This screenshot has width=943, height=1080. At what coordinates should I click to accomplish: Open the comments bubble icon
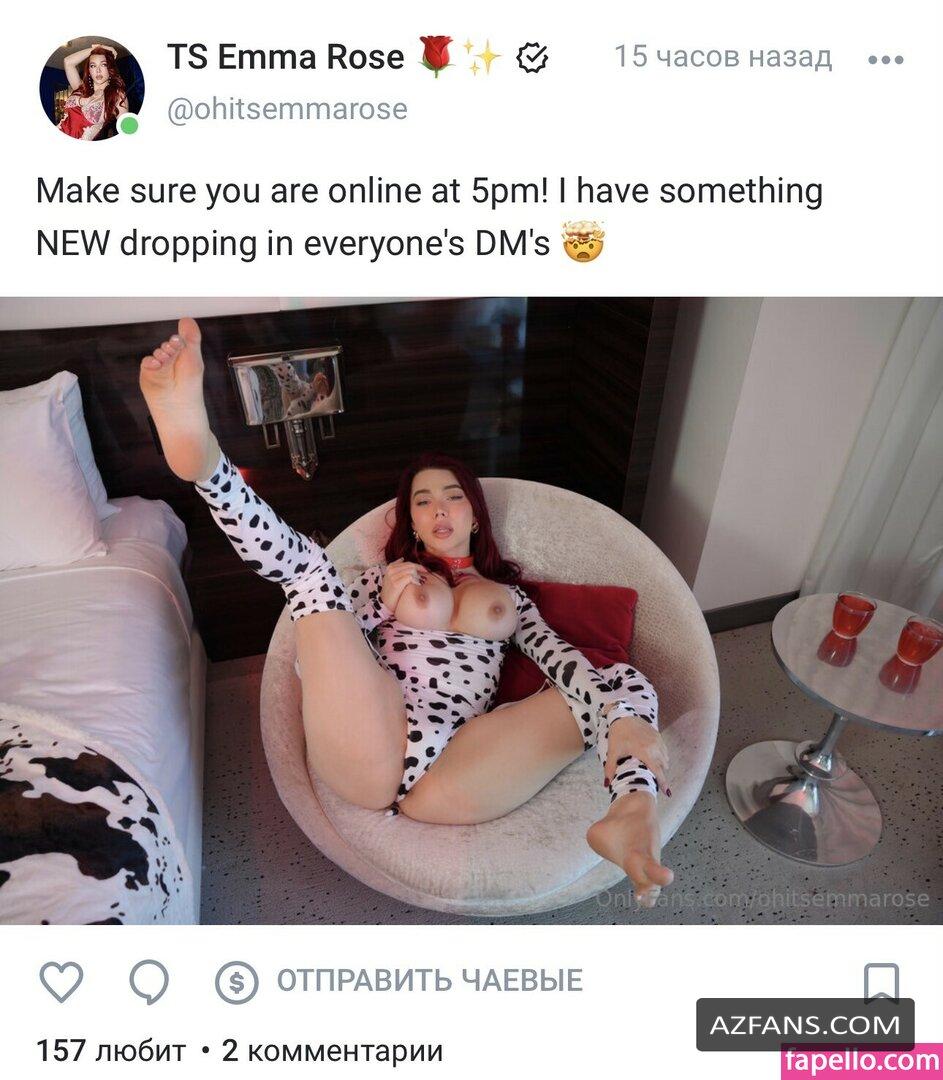point(149,982)
